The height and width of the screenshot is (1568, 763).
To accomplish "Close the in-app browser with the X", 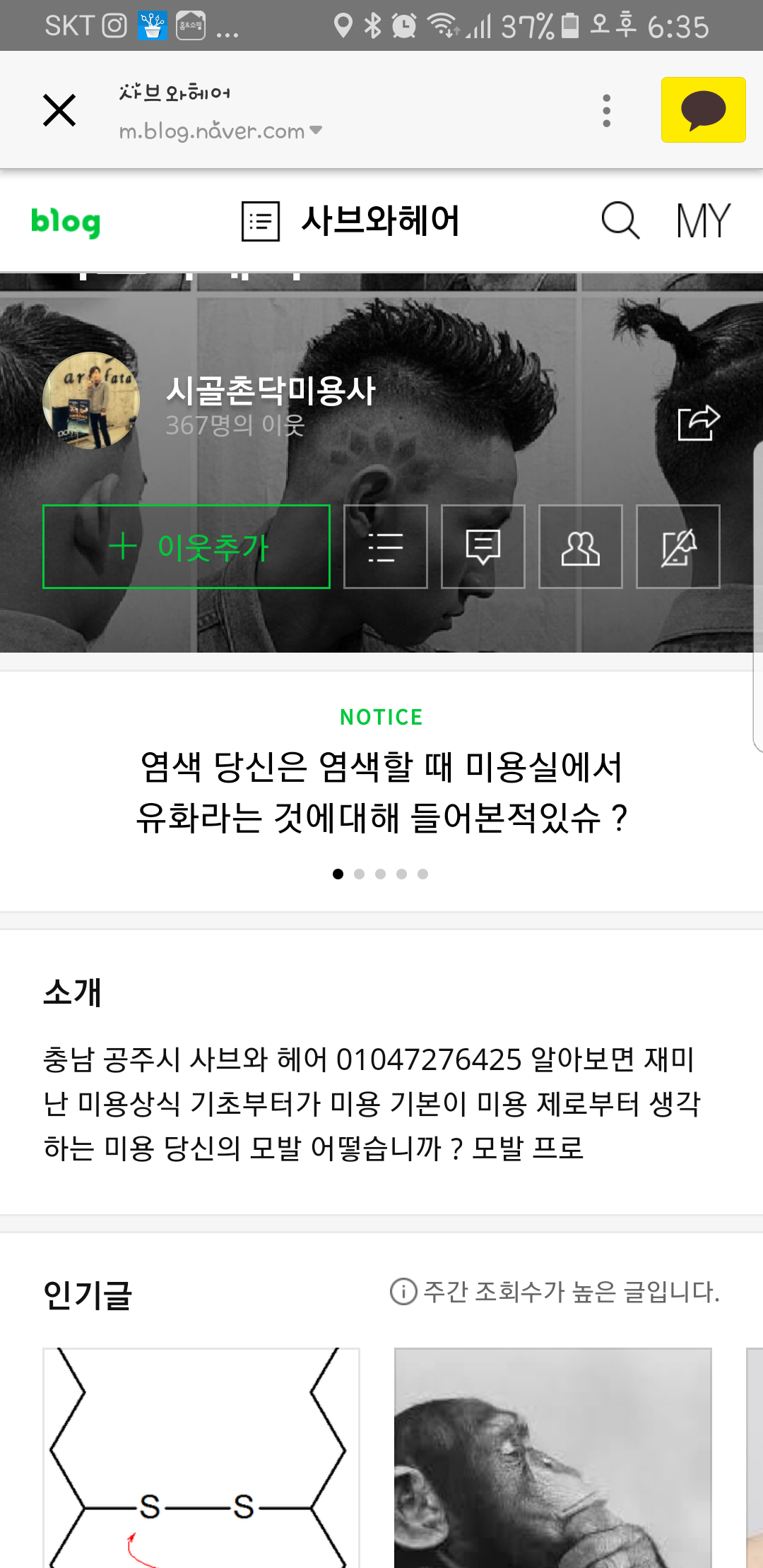I will tap(59, 110).
